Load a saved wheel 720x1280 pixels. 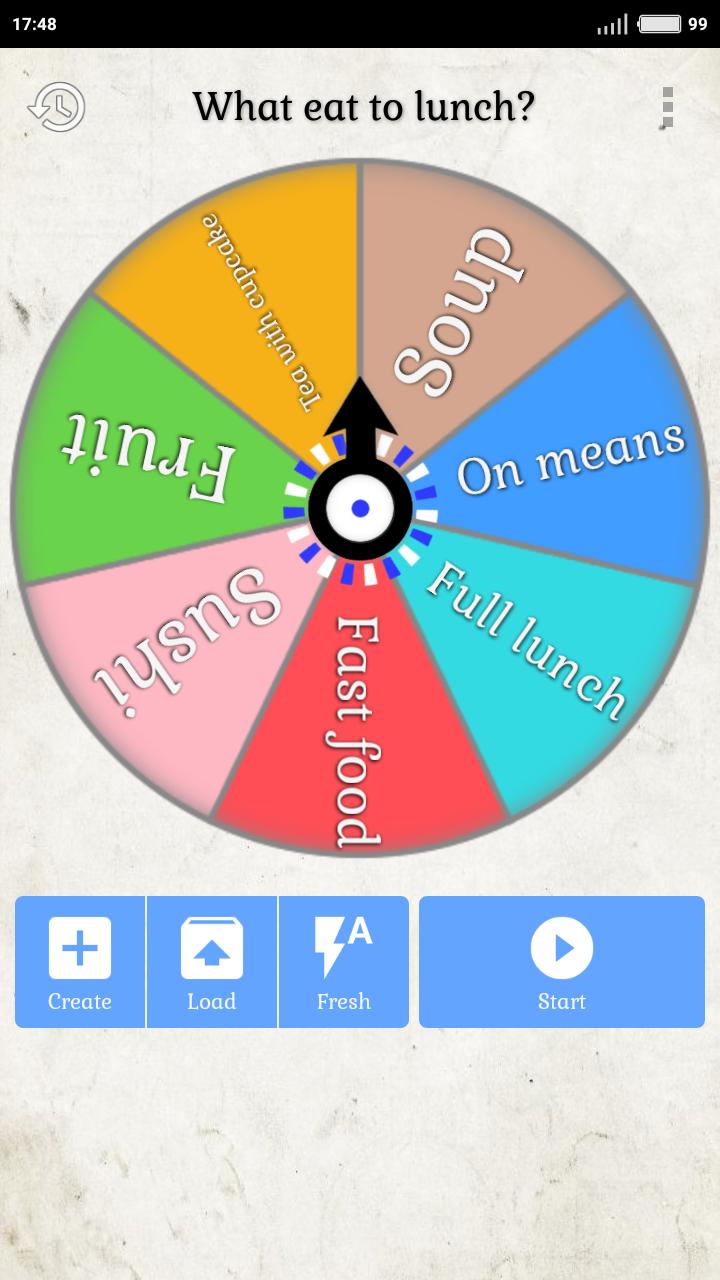point(212,962)
